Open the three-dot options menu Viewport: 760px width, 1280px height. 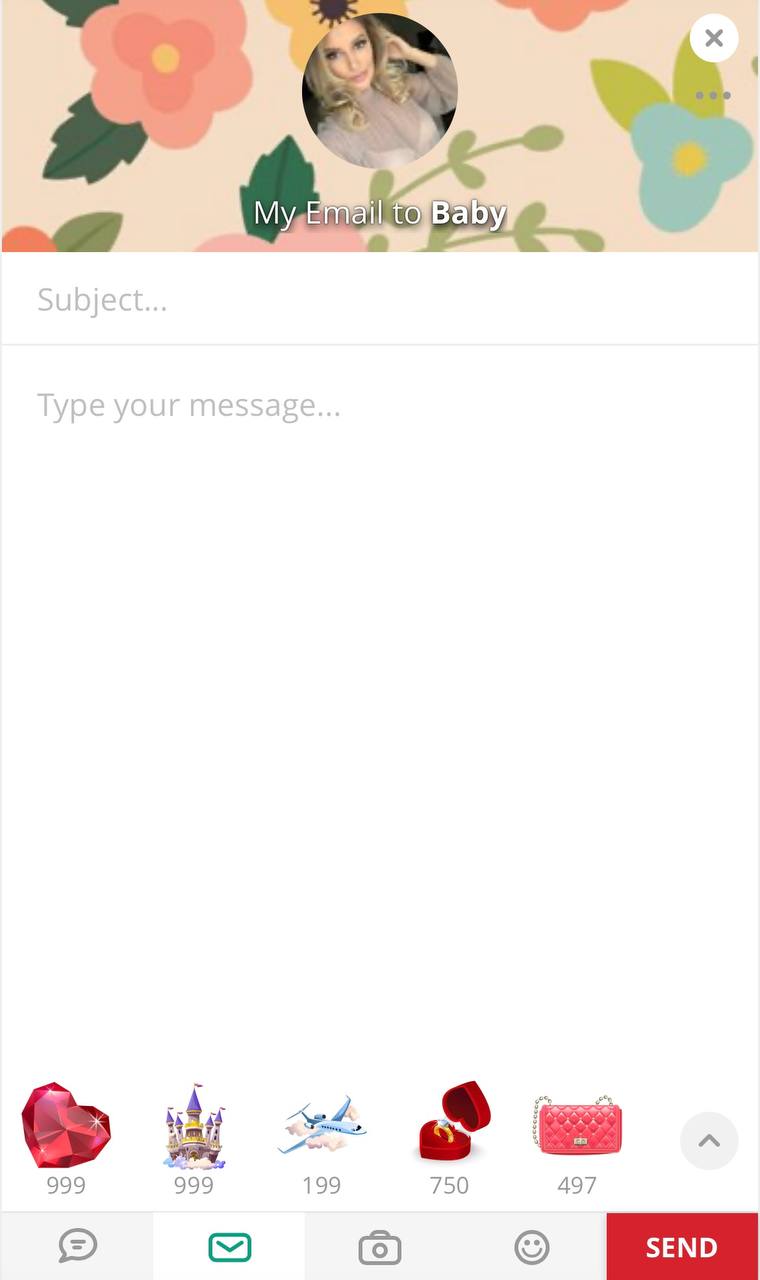712,96
